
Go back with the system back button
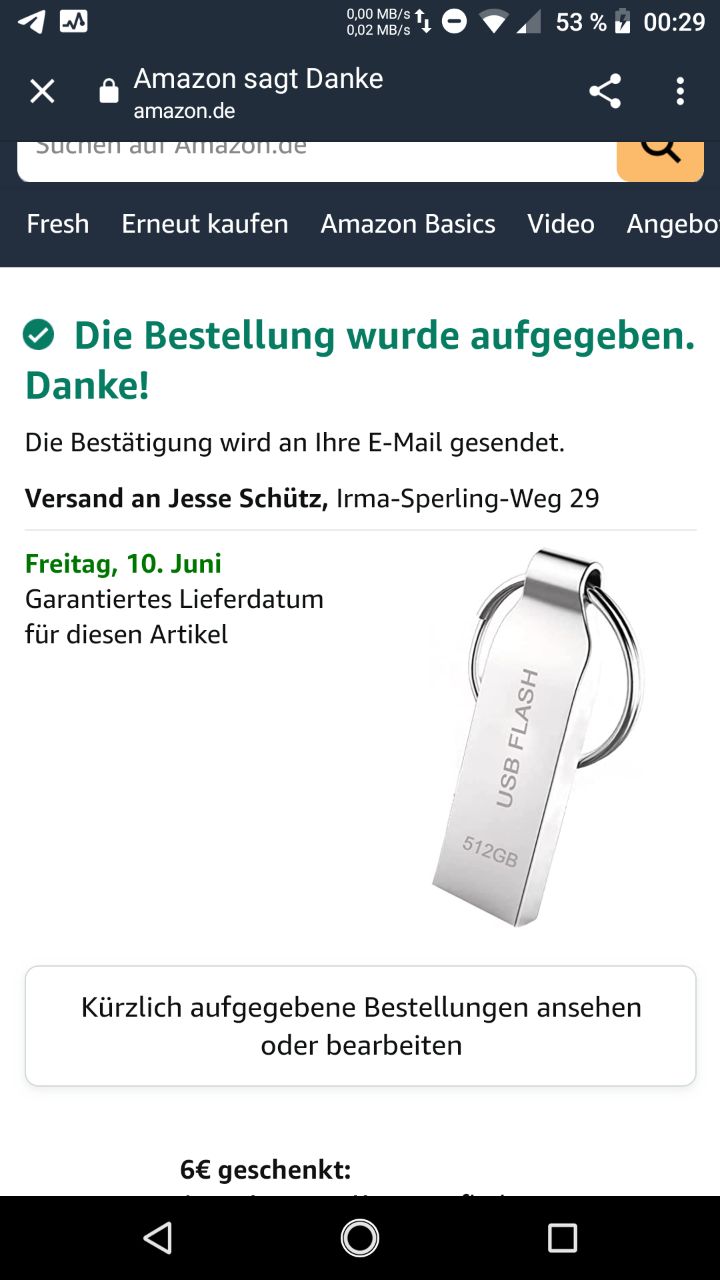pos(157,1238)
